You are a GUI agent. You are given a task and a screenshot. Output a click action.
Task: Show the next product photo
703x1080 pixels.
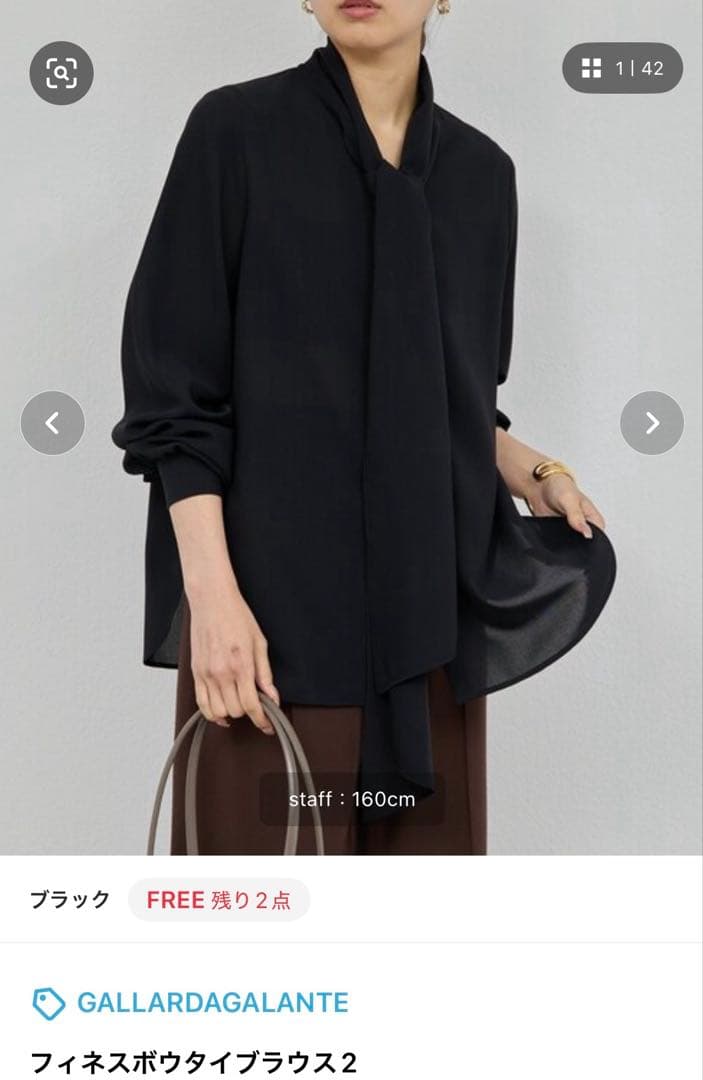pos(652,423)
